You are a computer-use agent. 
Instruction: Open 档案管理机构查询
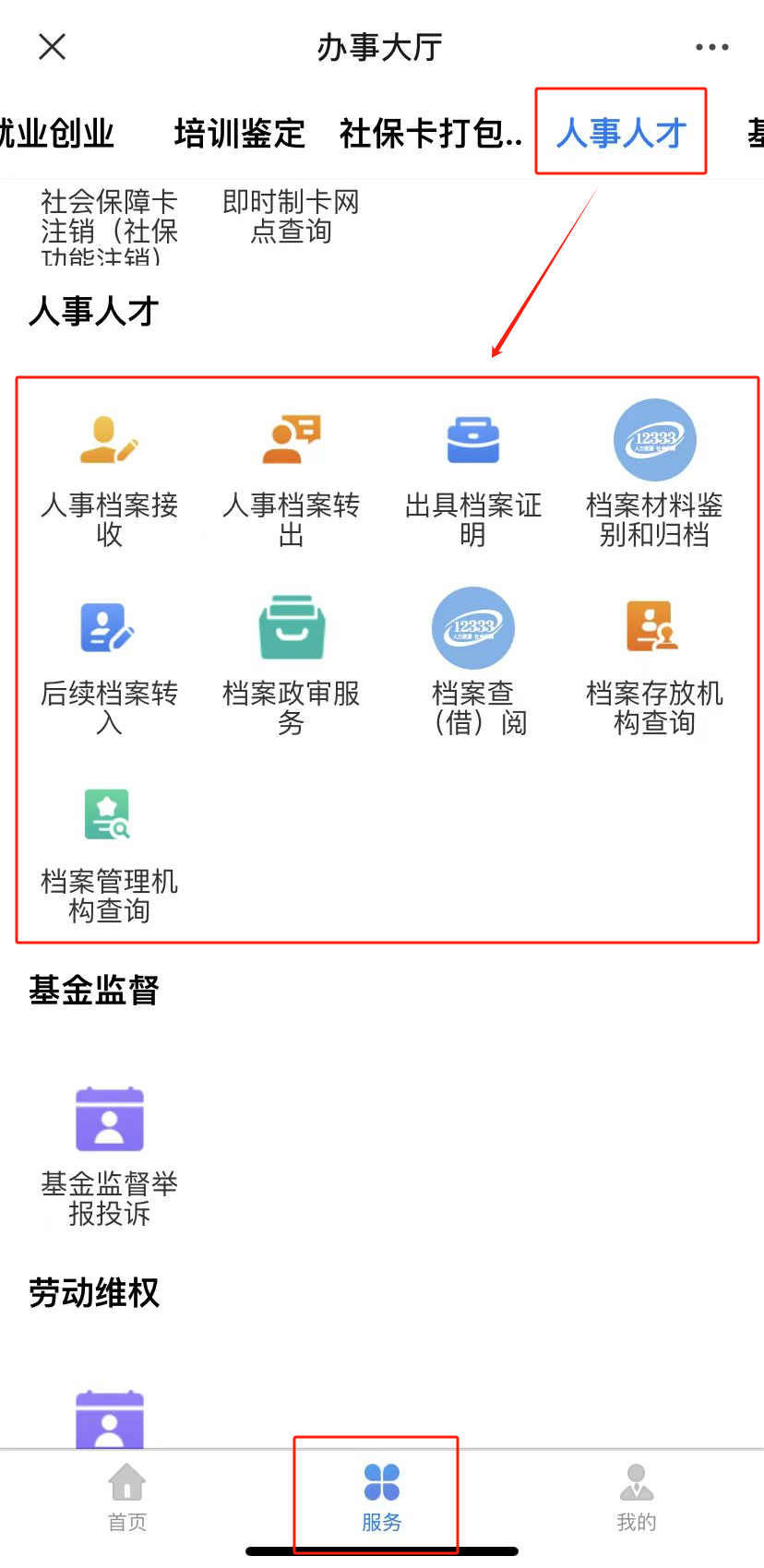(109, 855)
